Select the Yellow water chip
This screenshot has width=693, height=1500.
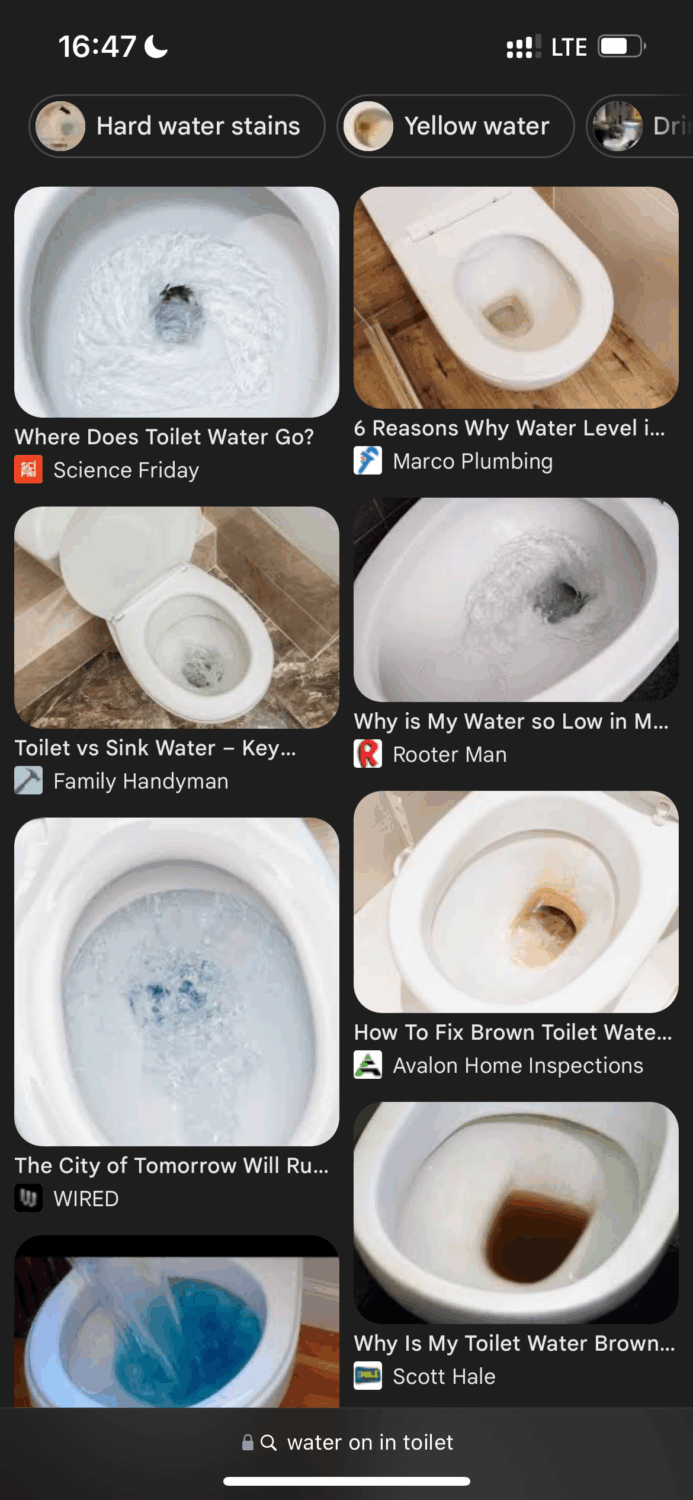[x=456, y=126]
